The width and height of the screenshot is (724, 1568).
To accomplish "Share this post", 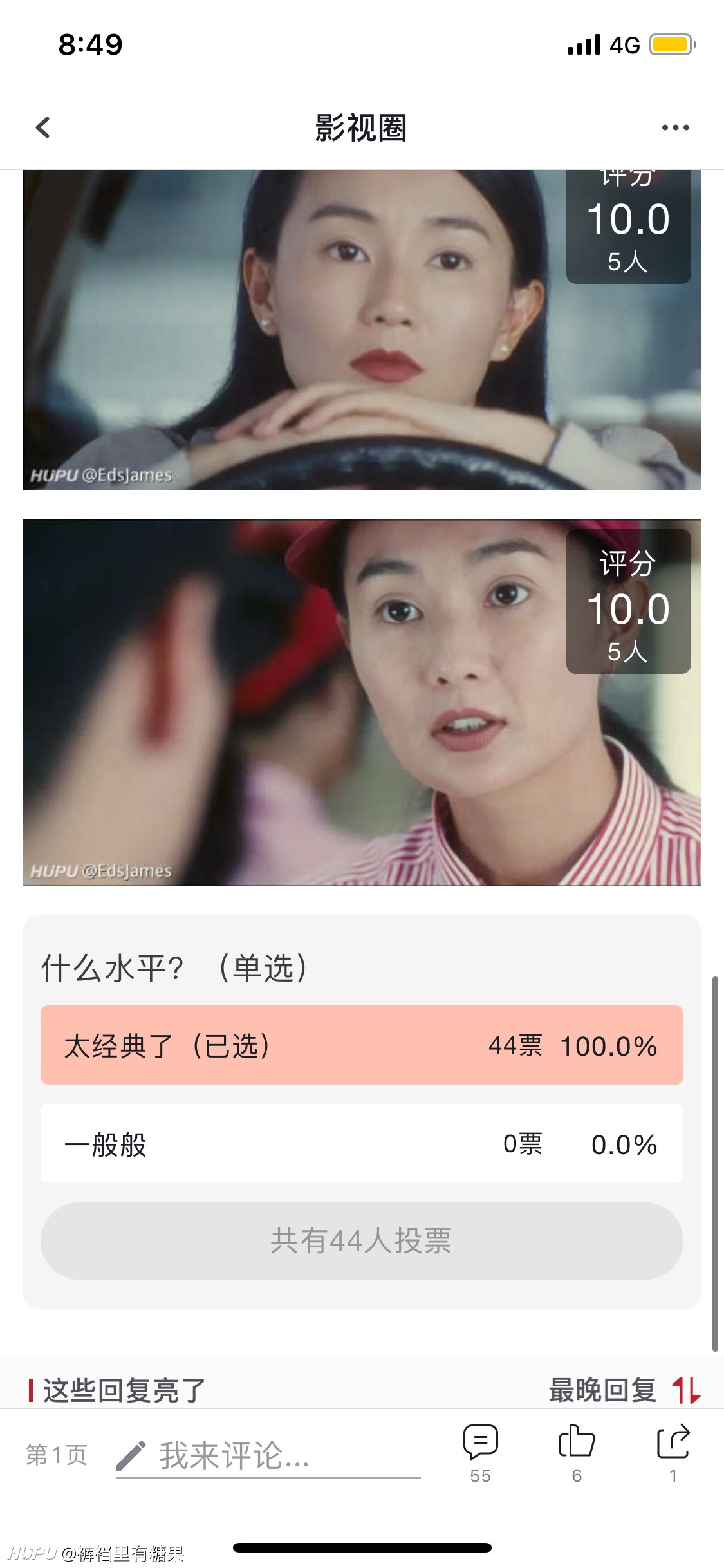I will point(673,1454).
